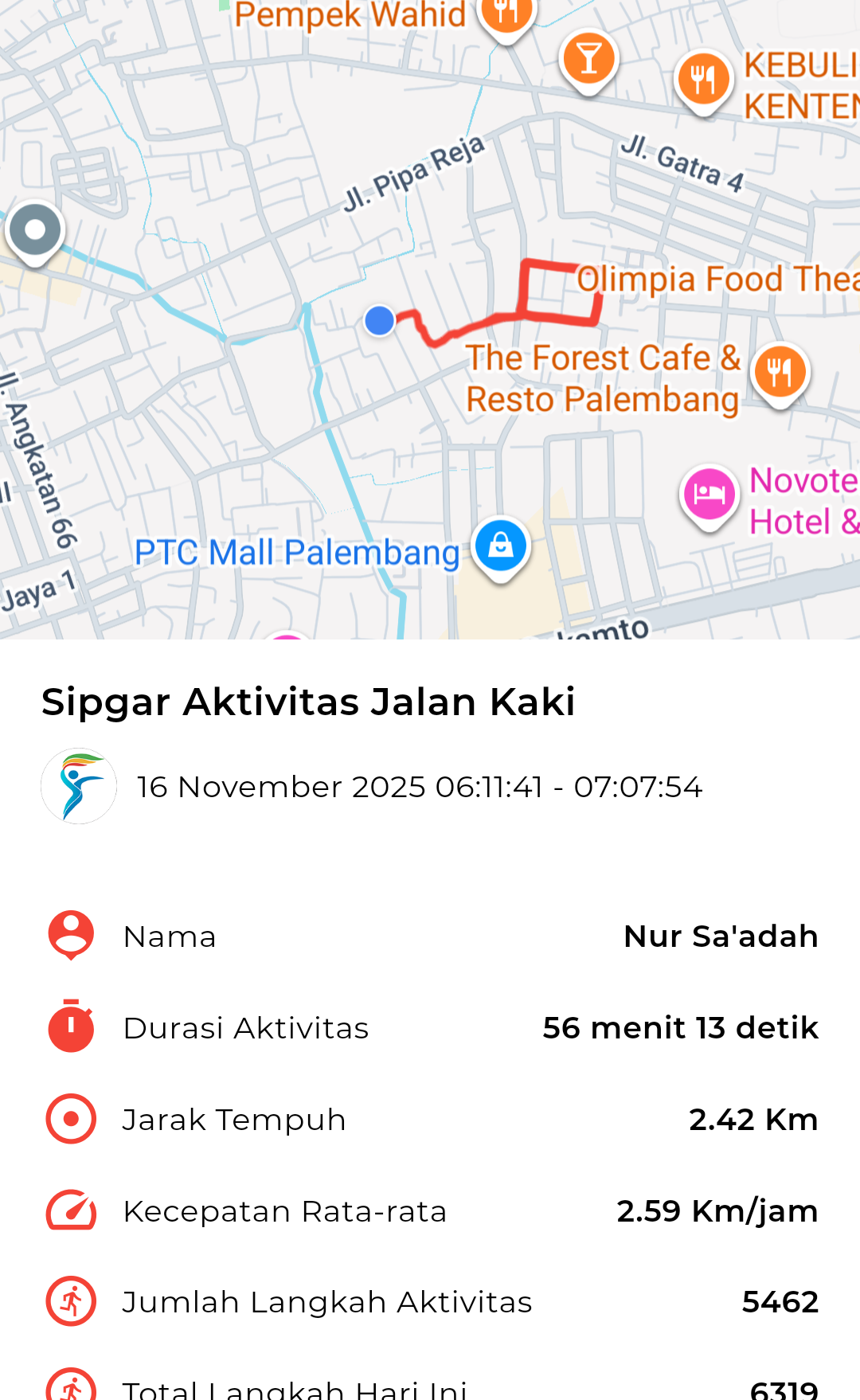Open The Forest Cafe & Resto pin
The width and height of the screenshot is (860, 1400).
(780, 372)
